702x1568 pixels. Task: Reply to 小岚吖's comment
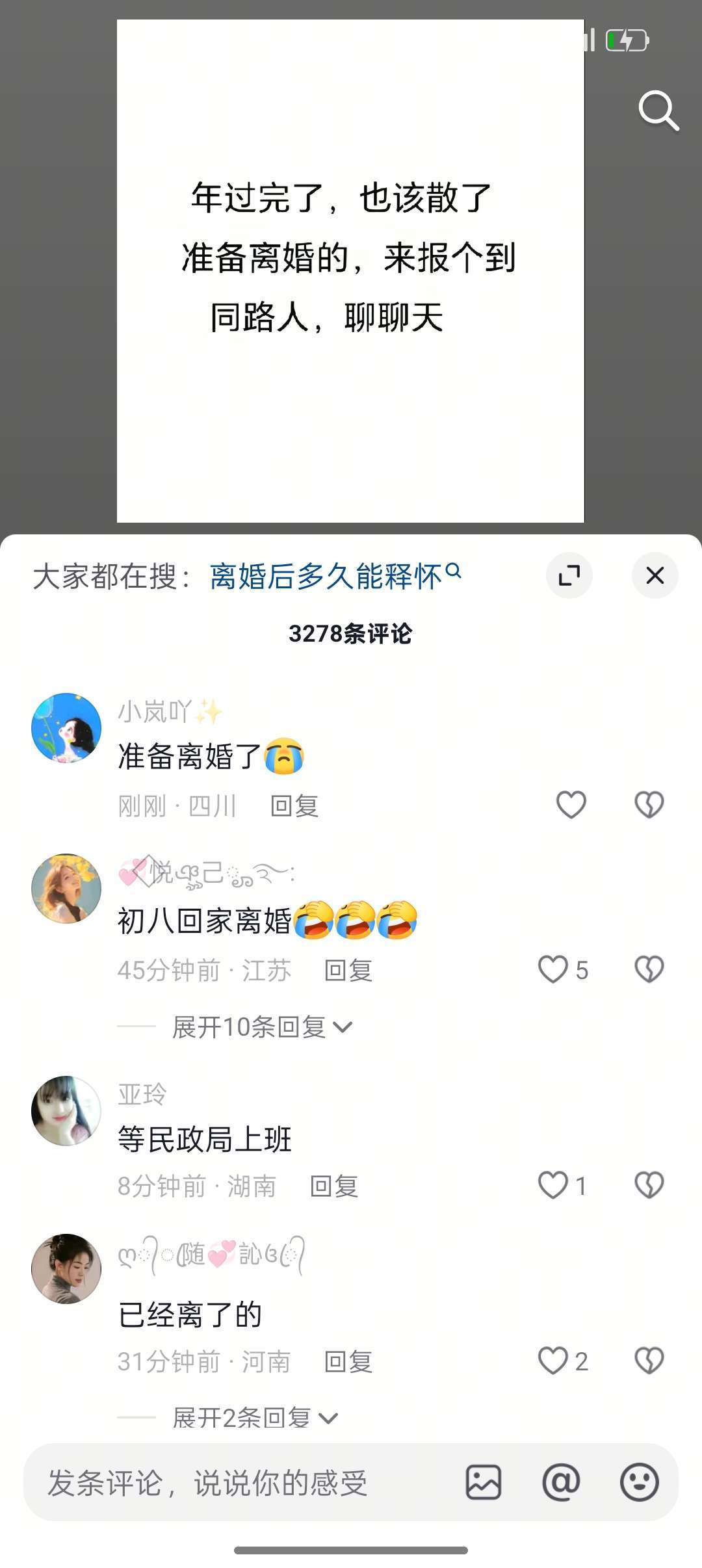point(294,806)
